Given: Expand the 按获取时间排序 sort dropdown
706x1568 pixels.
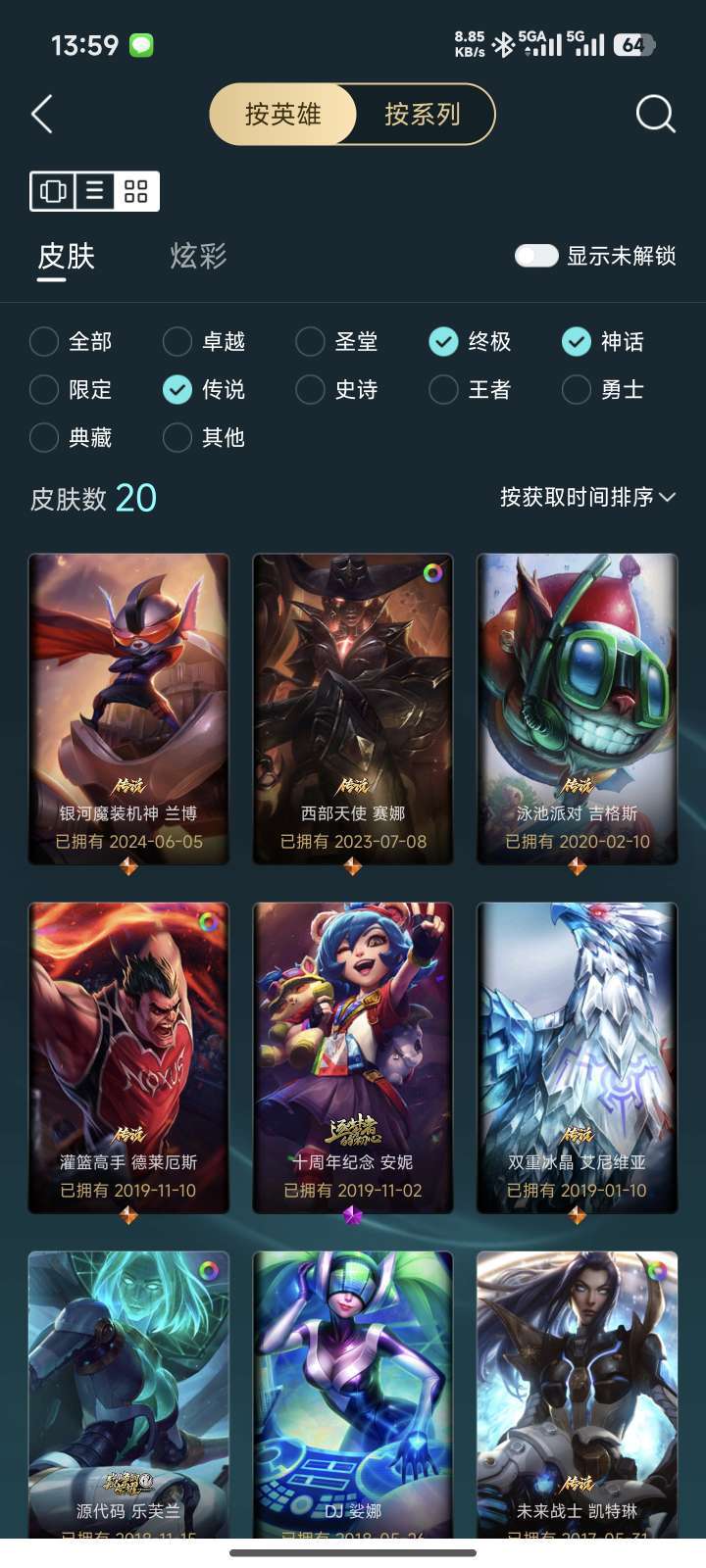Looking at the screenshot, I should point(587,498).
